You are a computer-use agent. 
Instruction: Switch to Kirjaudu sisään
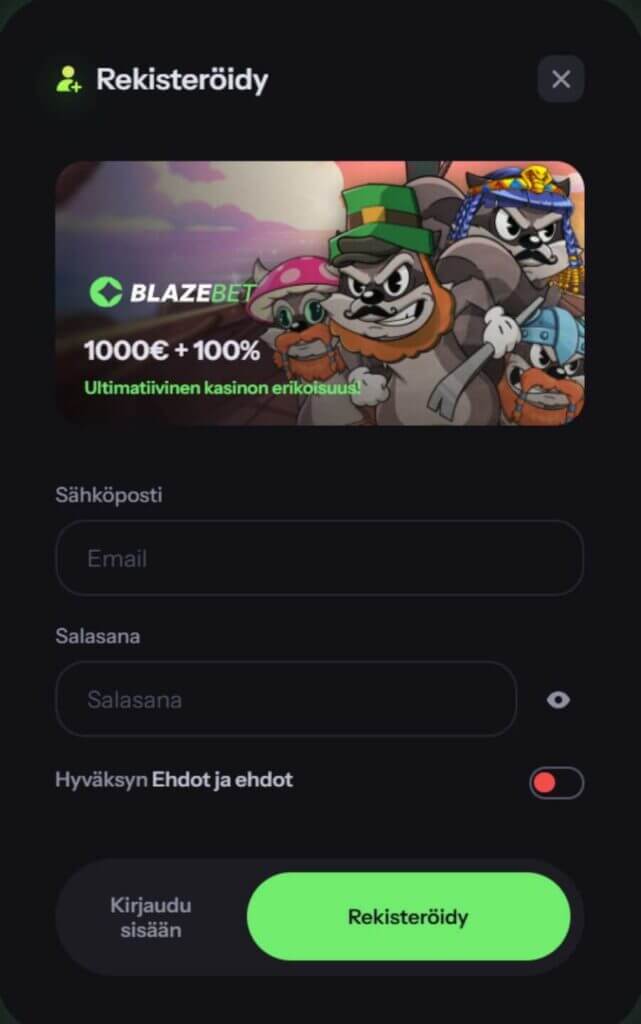[150, 917]
